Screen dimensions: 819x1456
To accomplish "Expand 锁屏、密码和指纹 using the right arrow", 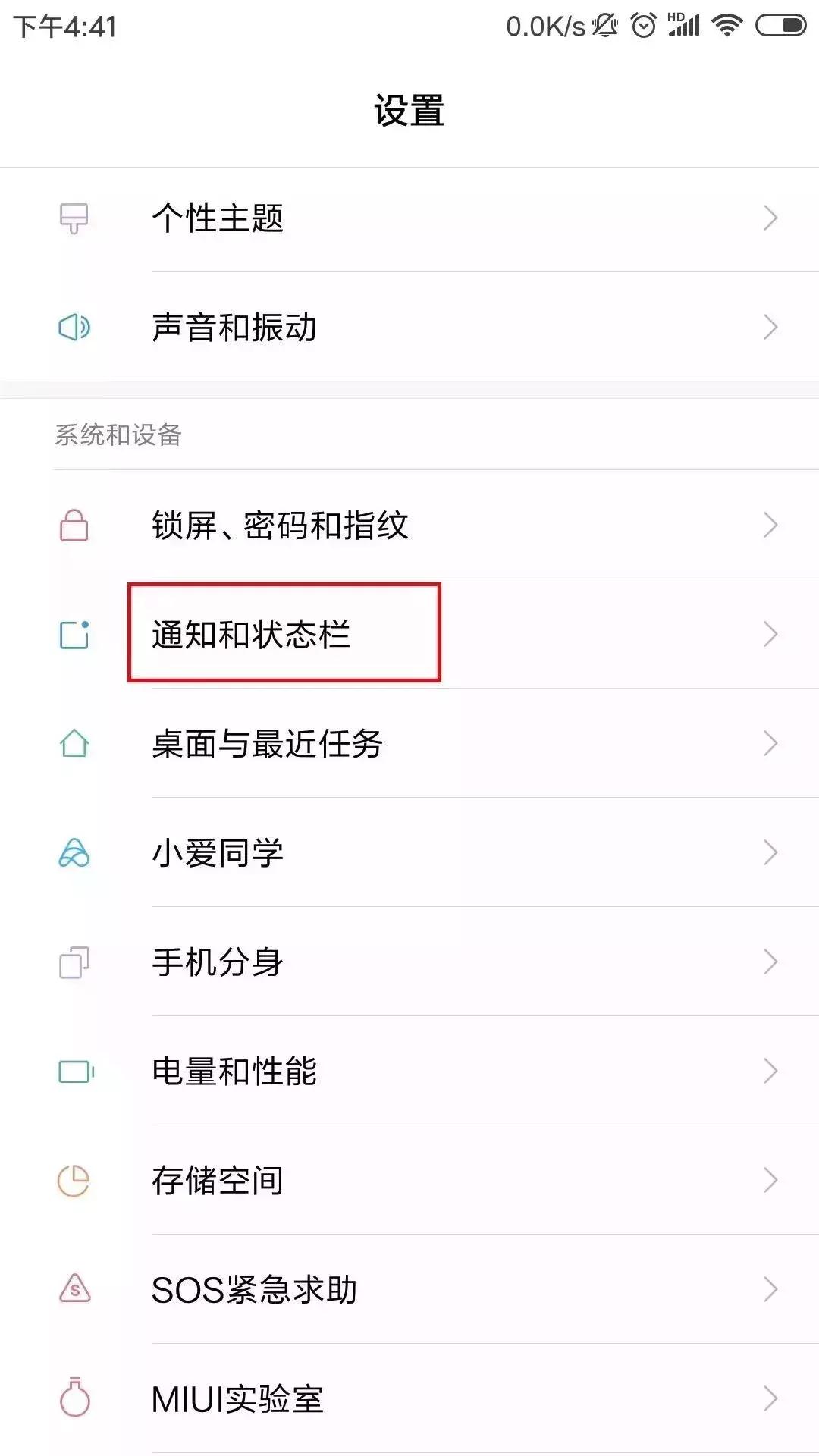I will [770, 524].
